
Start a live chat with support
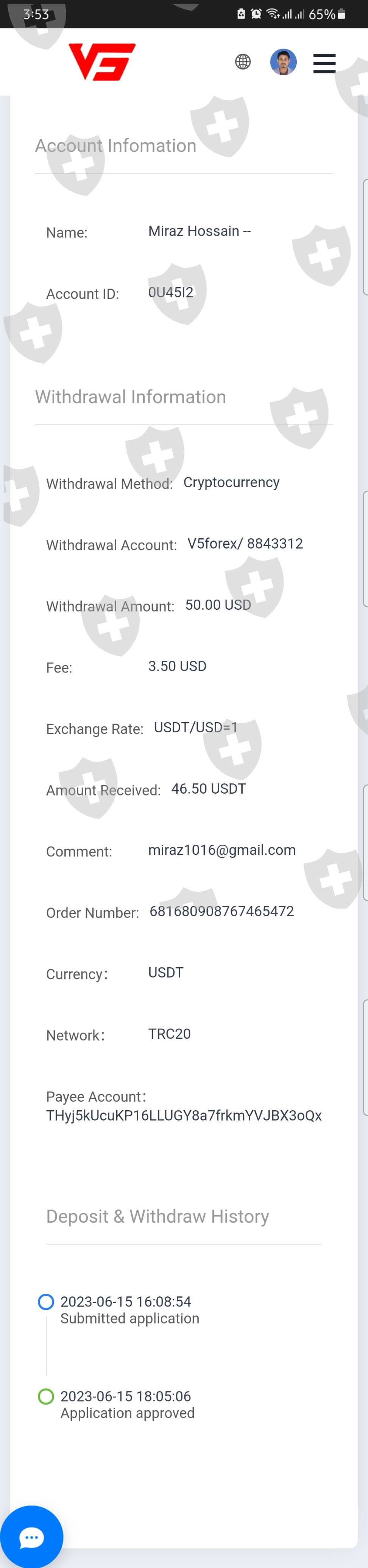coord(32,1537)
